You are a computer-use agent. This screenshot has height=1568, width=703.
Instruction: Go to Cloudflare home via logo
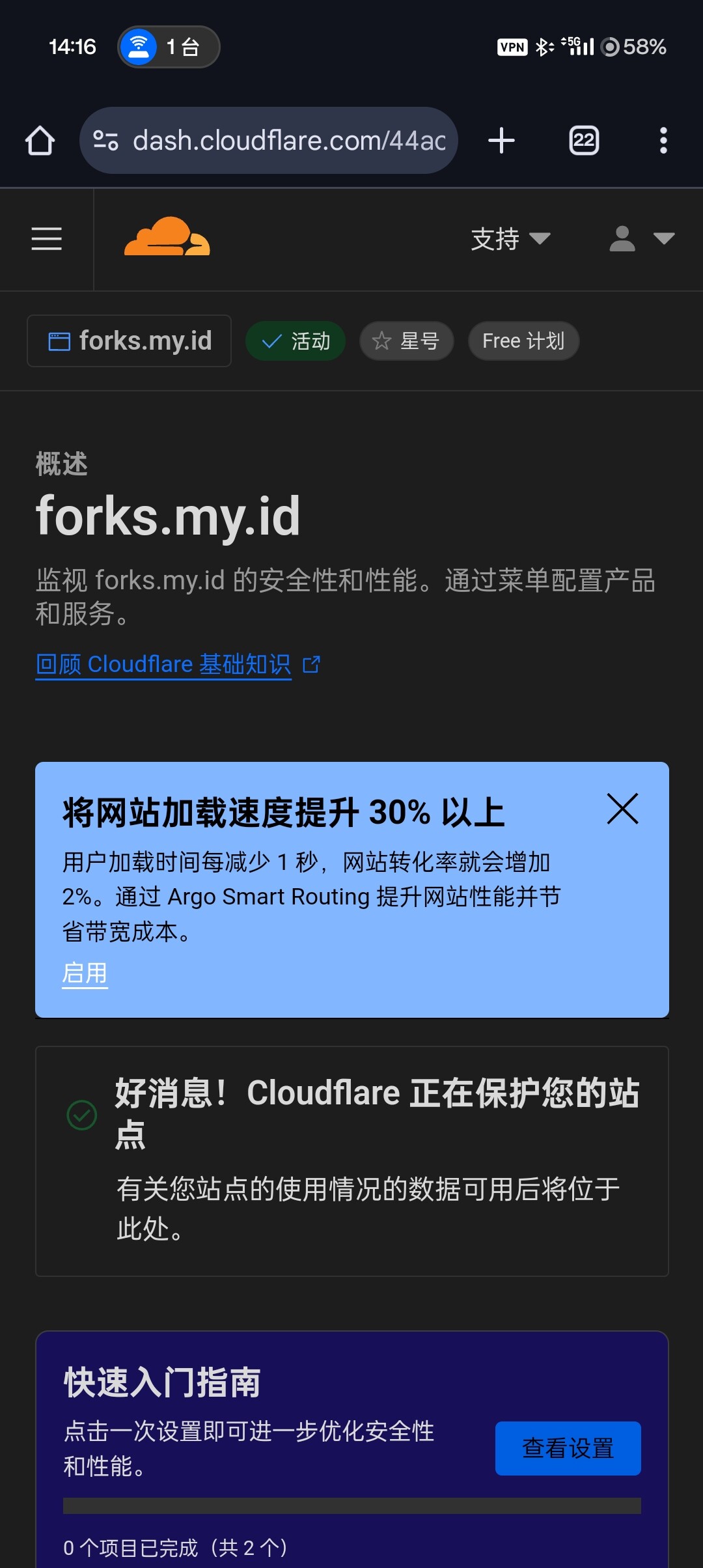tap(167, 236)
